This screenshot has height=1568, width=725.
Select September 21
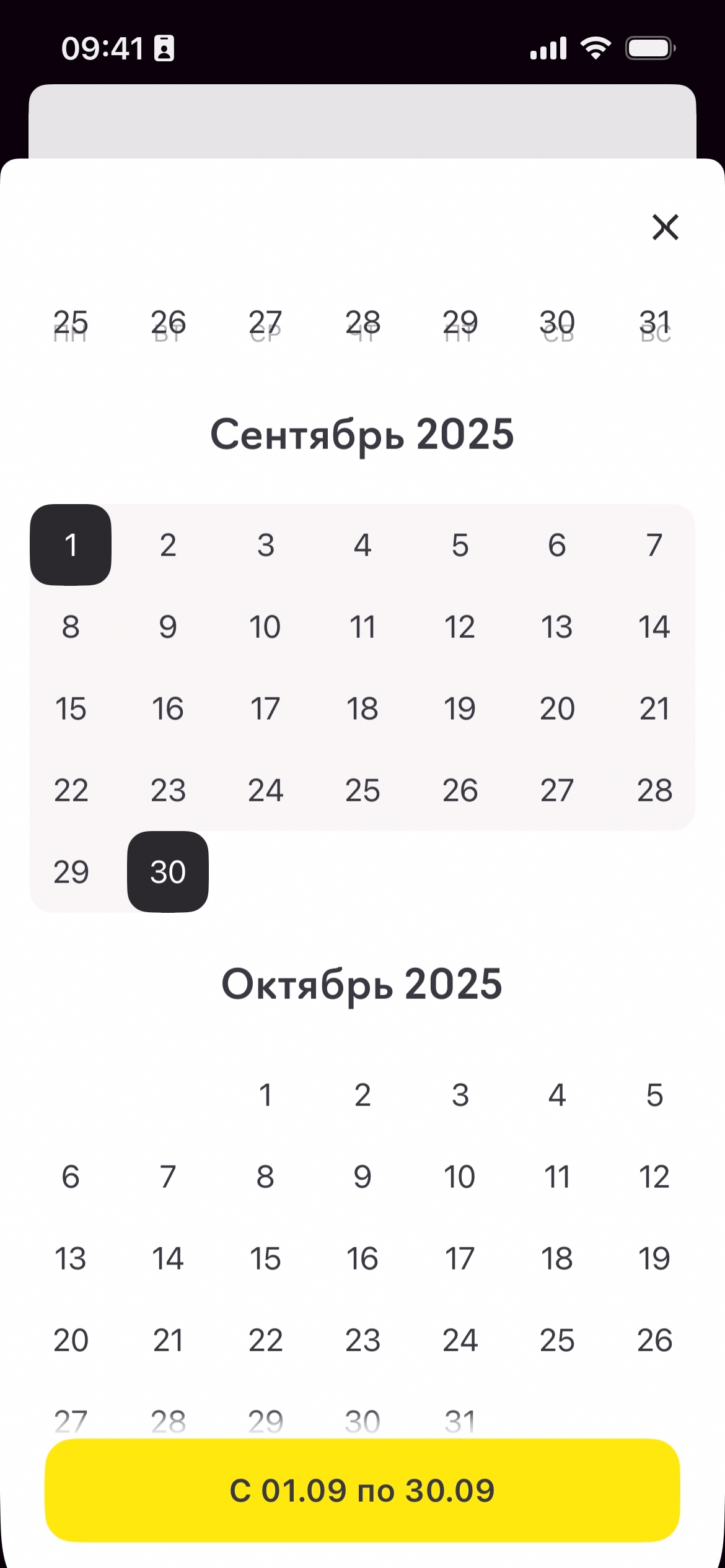coord(654,708)
